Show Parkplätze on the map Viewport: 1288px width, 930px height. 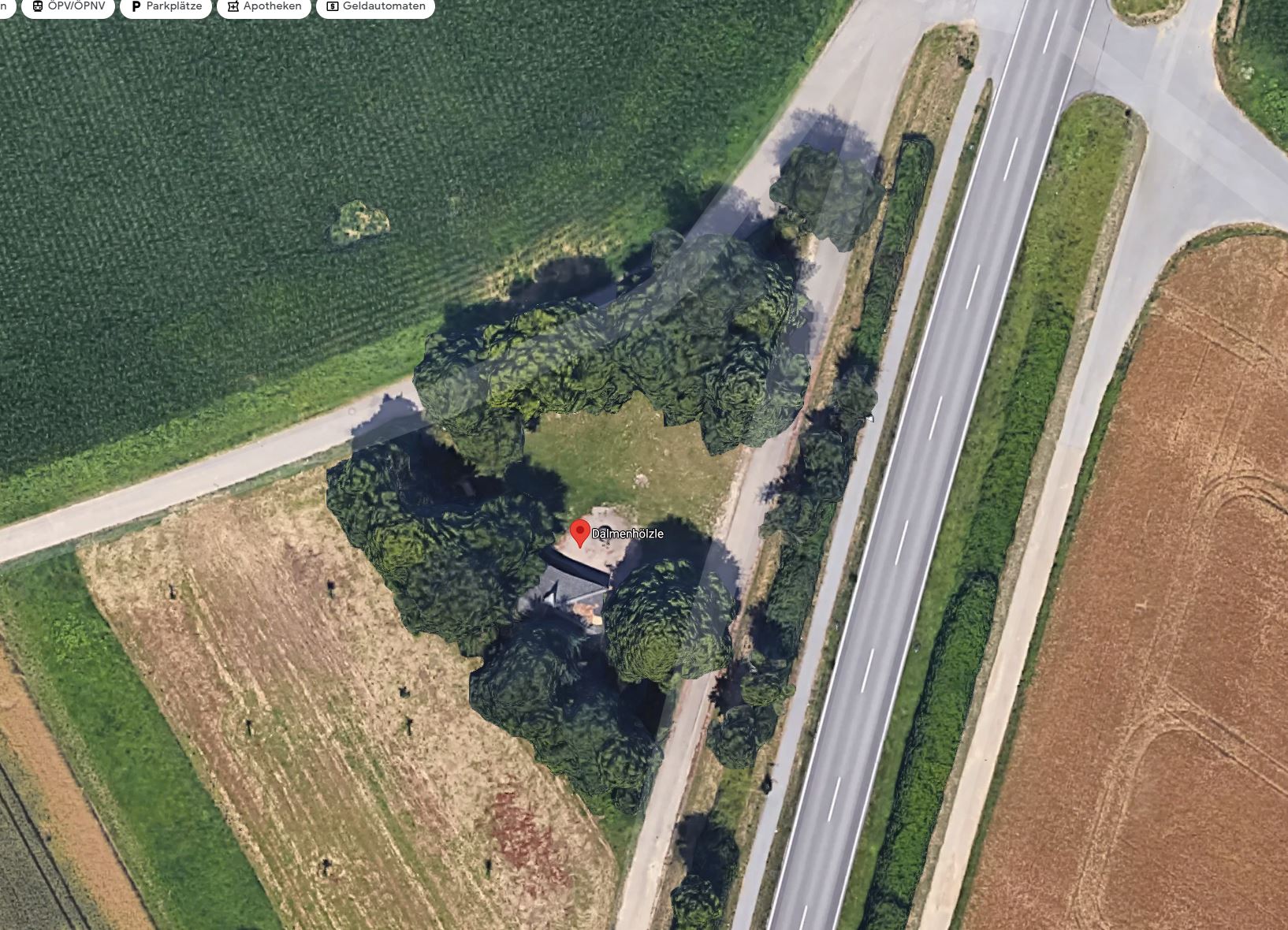(x=166, y=6)
